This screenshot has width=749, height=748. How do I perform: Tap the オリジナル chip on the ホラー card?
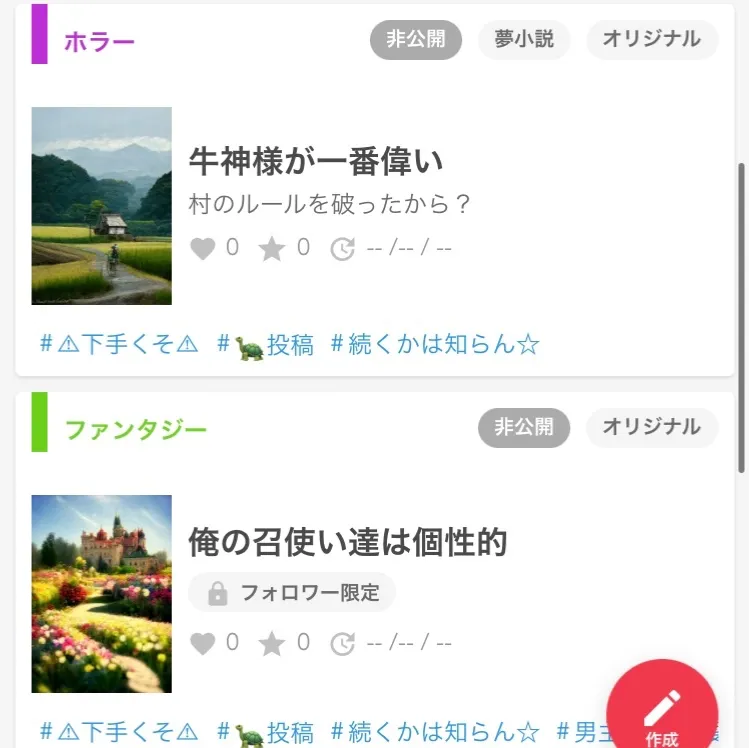pos(651,40)
